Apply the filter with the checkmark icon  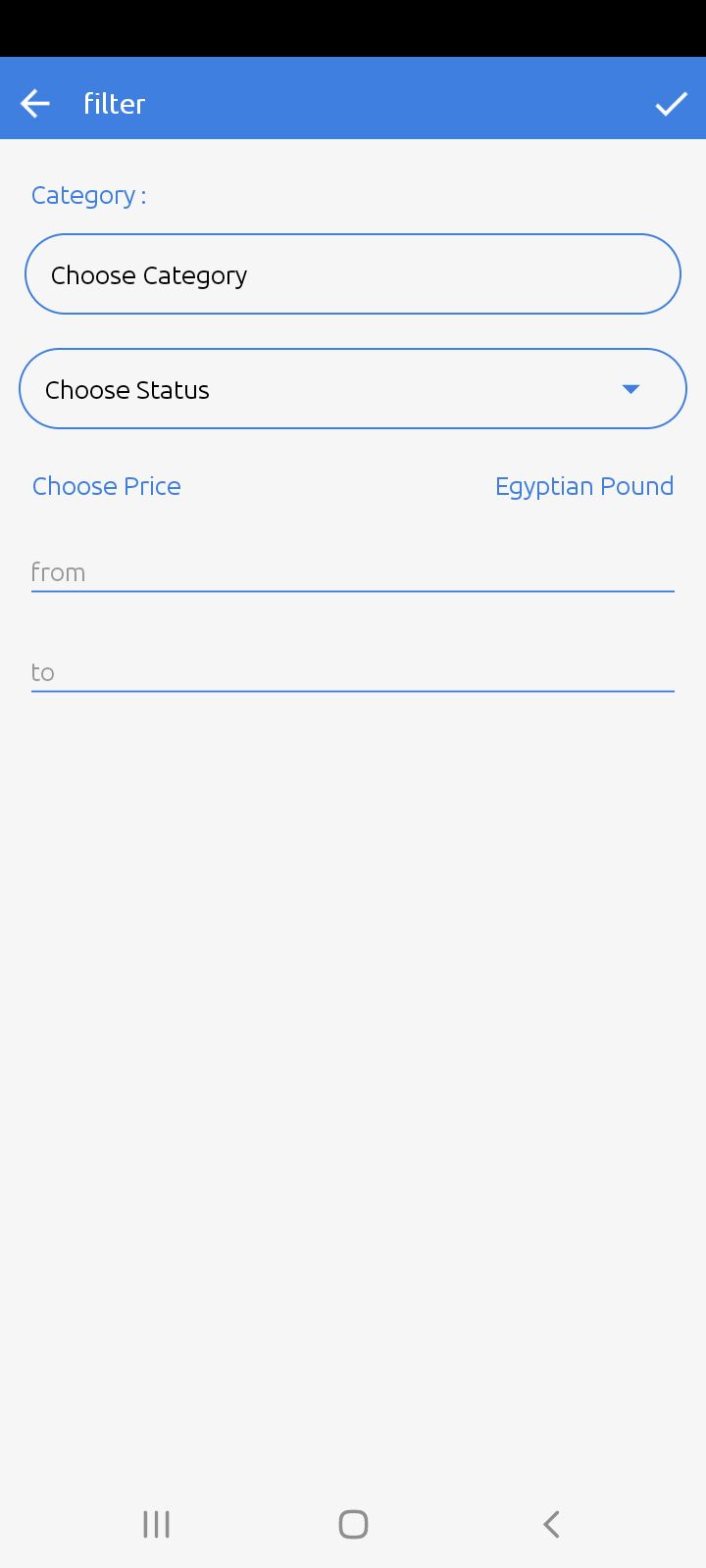(x=671, y=104)
